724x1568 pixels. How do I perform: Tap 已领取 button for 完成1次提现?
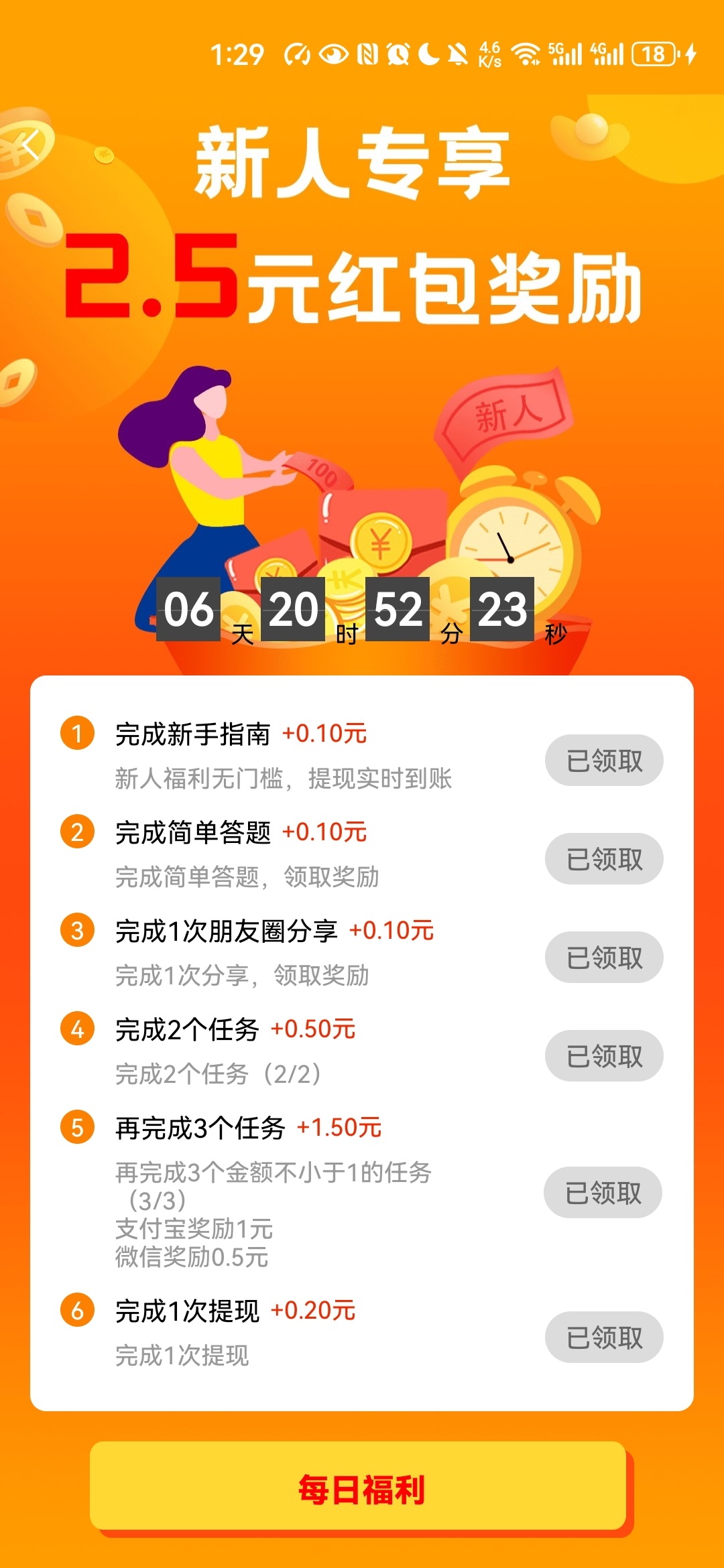[604, 1337]
